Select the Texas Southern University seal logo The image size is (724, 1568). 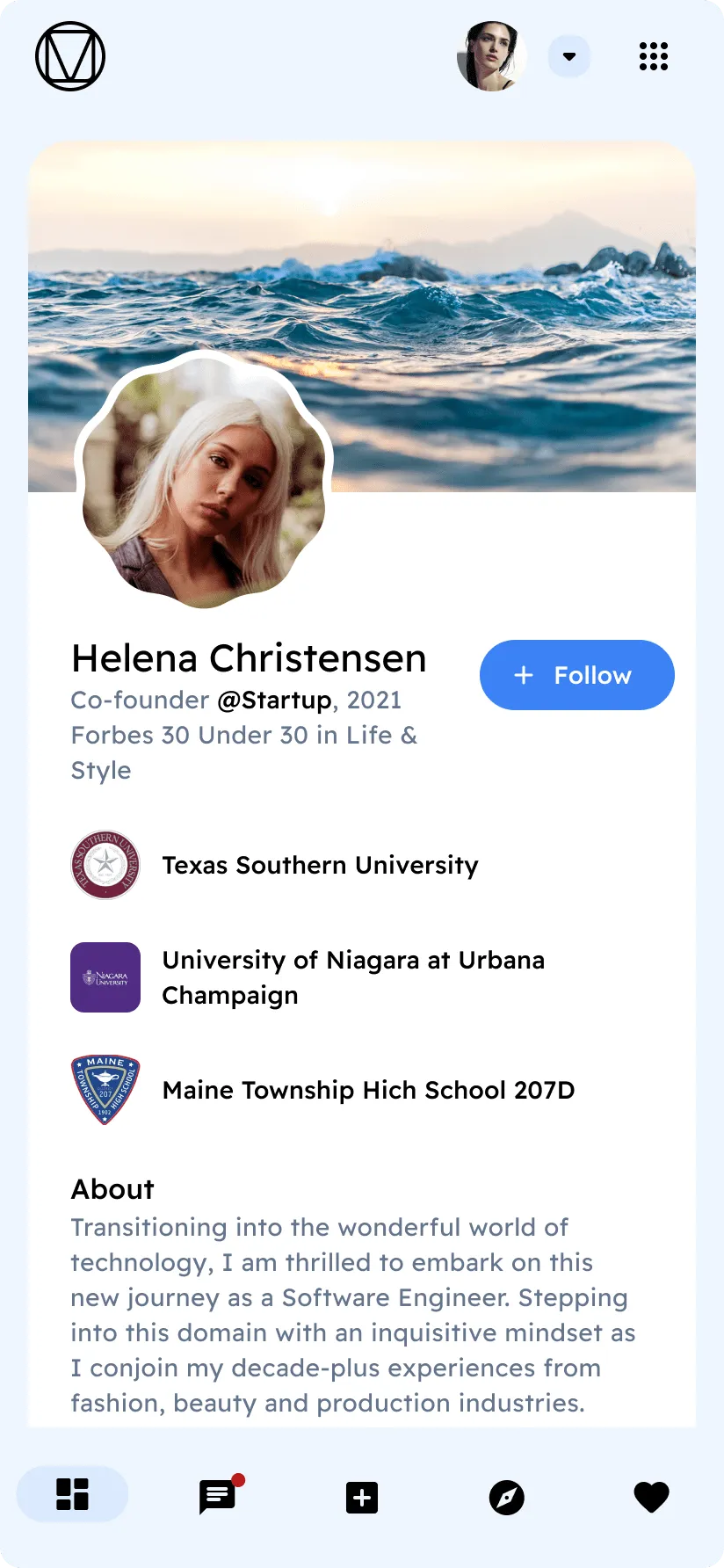coord(105,865)
